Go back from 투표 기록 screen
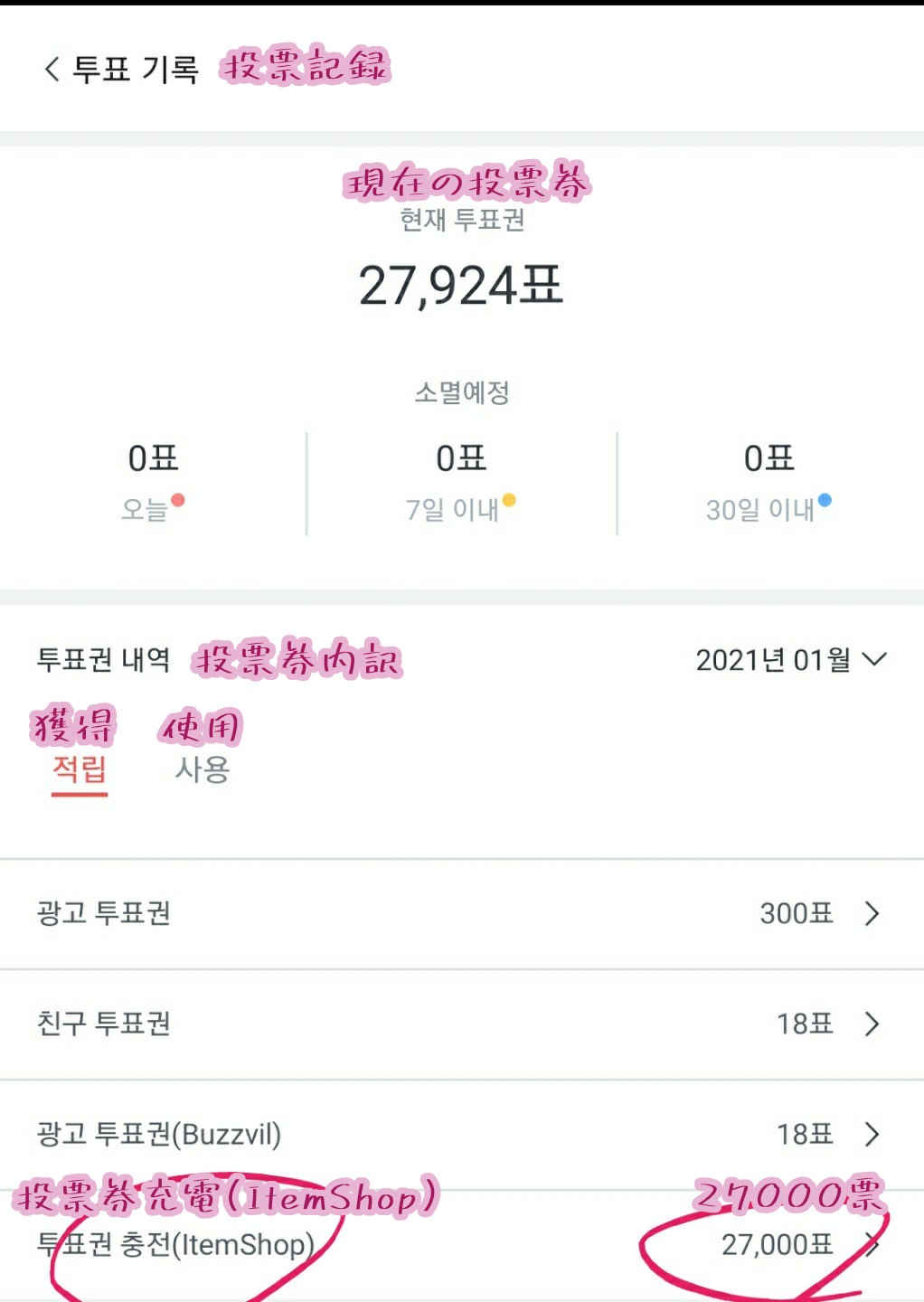924x1302 pixels. pos(52,69)
